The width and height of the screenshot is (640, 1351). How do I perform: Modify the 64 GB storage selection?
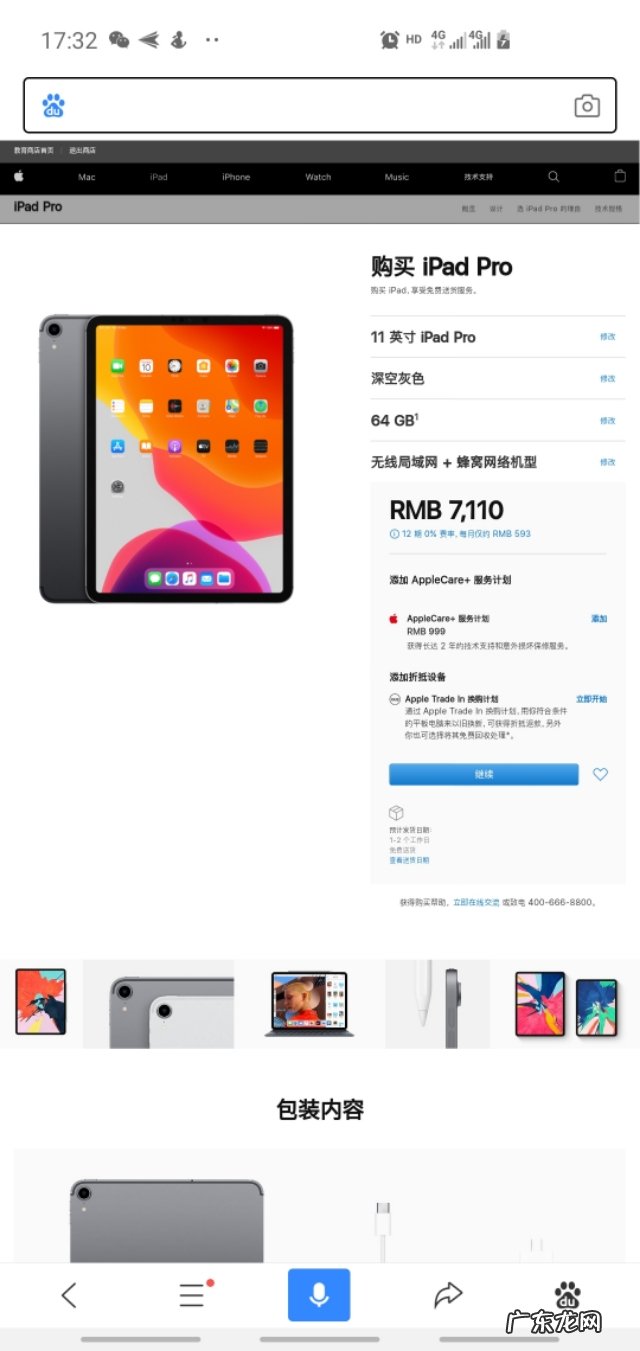point(607,421)
